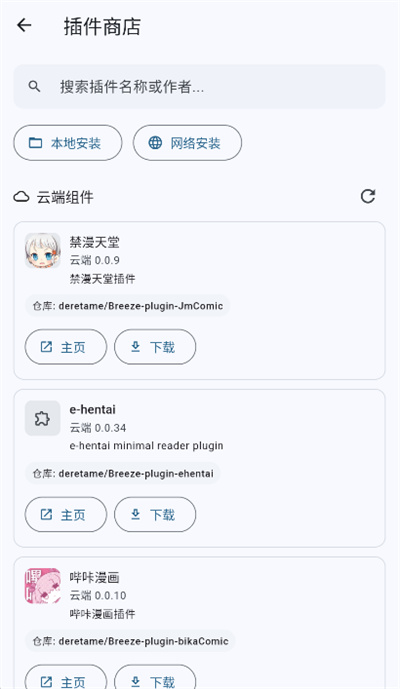This screenshot has height=689, width=400.
Task: Download the 哔咔漫画 plugin
Action: click(x=155, y=679)
